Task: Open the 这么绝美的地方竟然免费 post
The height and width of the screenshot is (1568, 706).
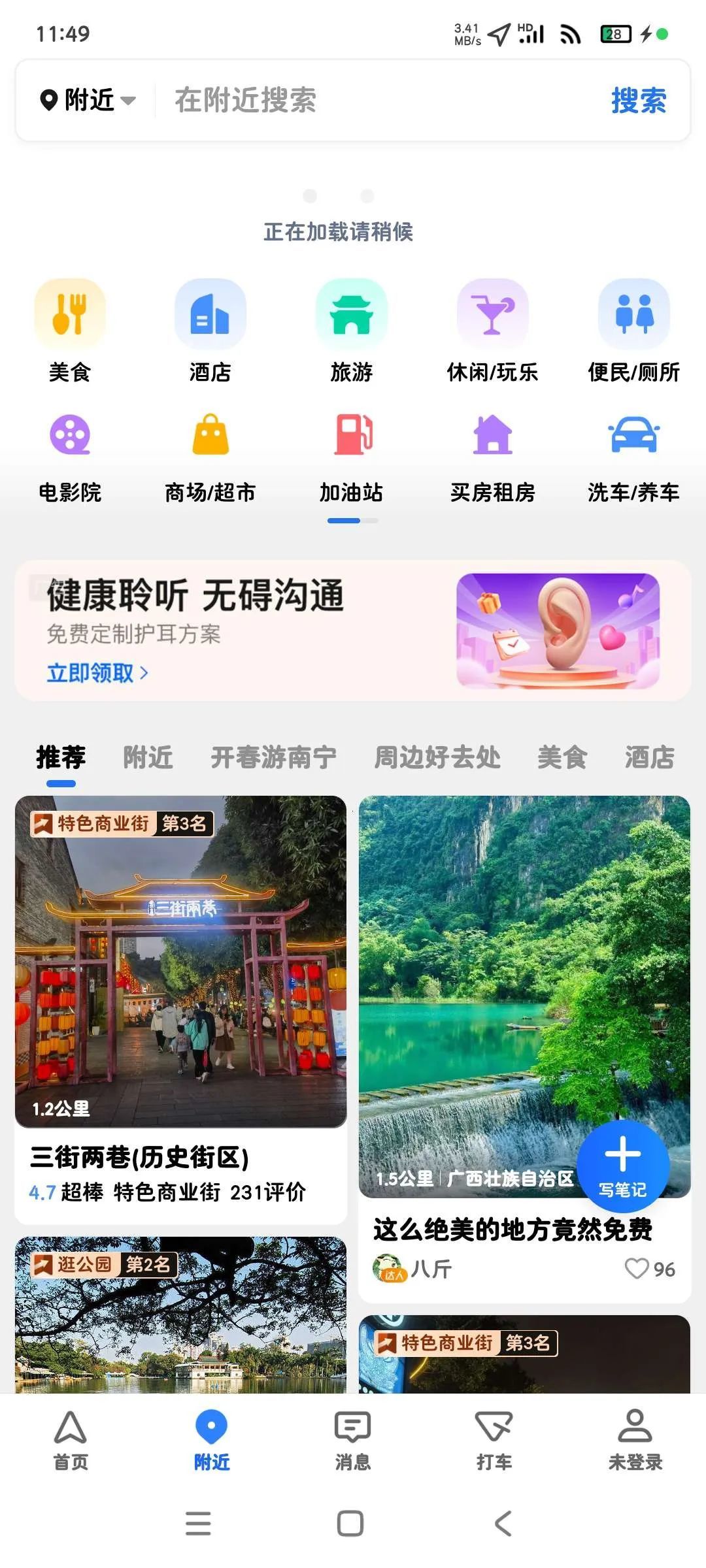Action: click(x=513, y=1230)
